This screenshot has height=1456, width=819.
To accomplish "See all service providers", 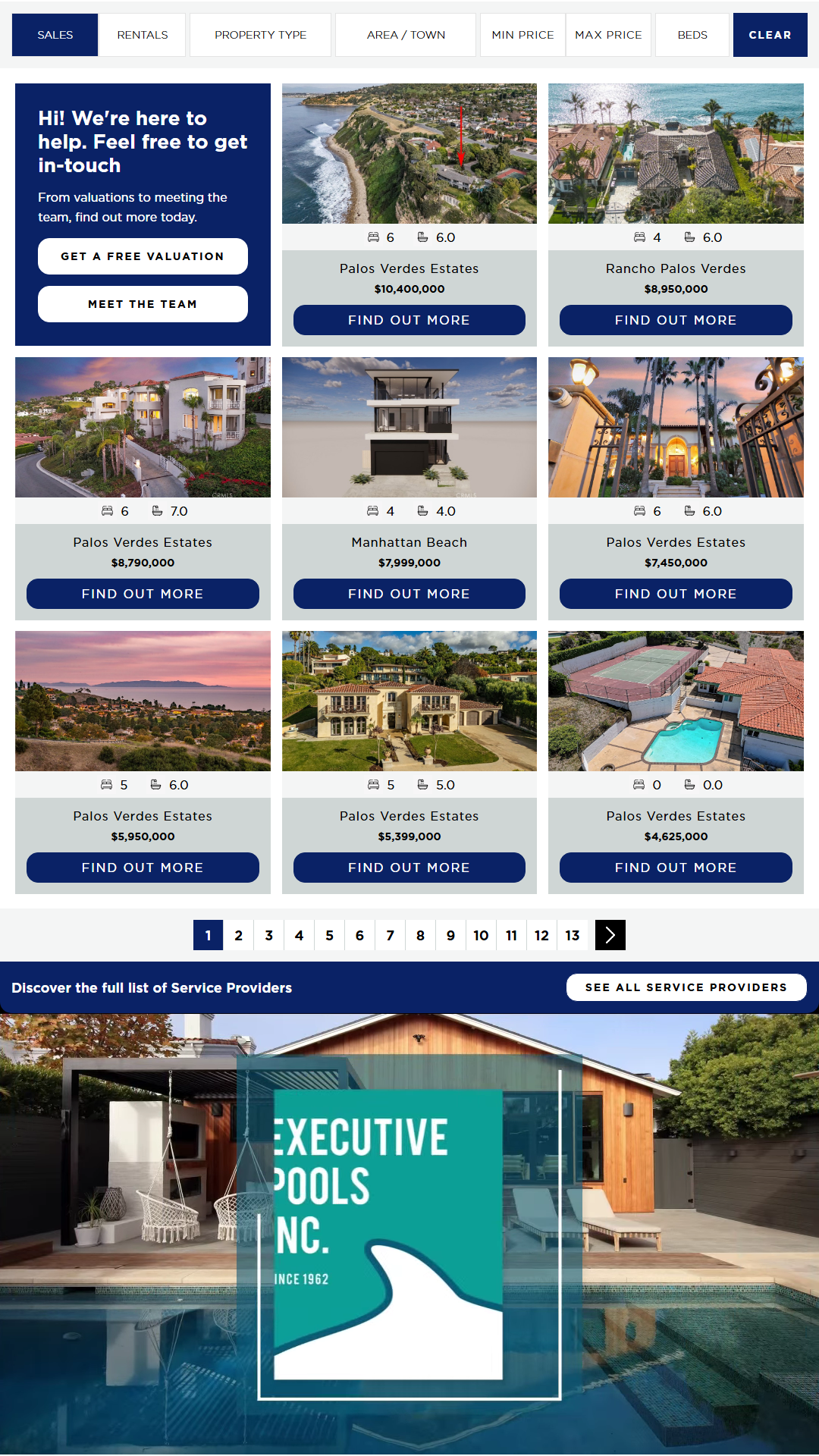I will pyautogui.click(x=686, y=987).
